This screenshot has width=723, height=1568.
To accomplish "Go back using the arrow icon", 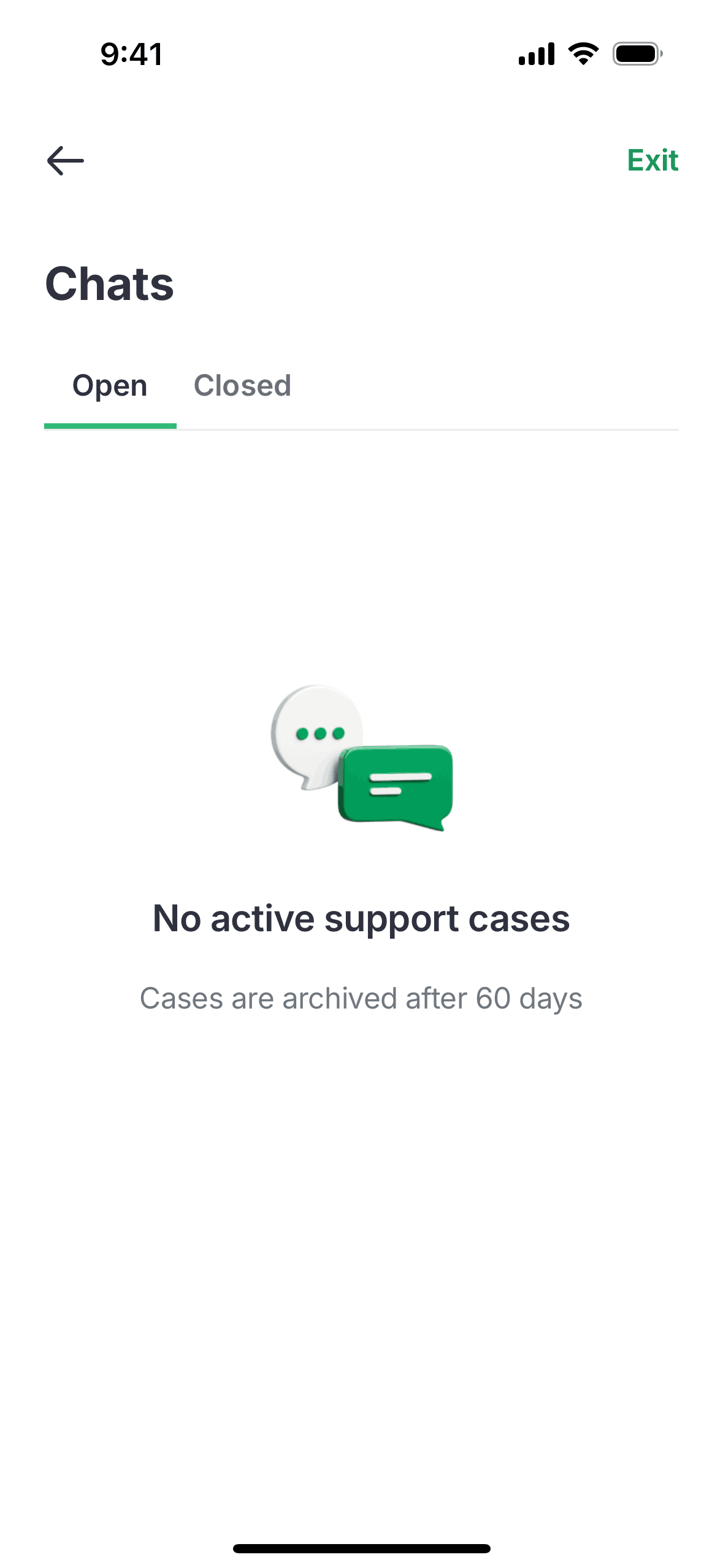I will (x=65, y=161).
